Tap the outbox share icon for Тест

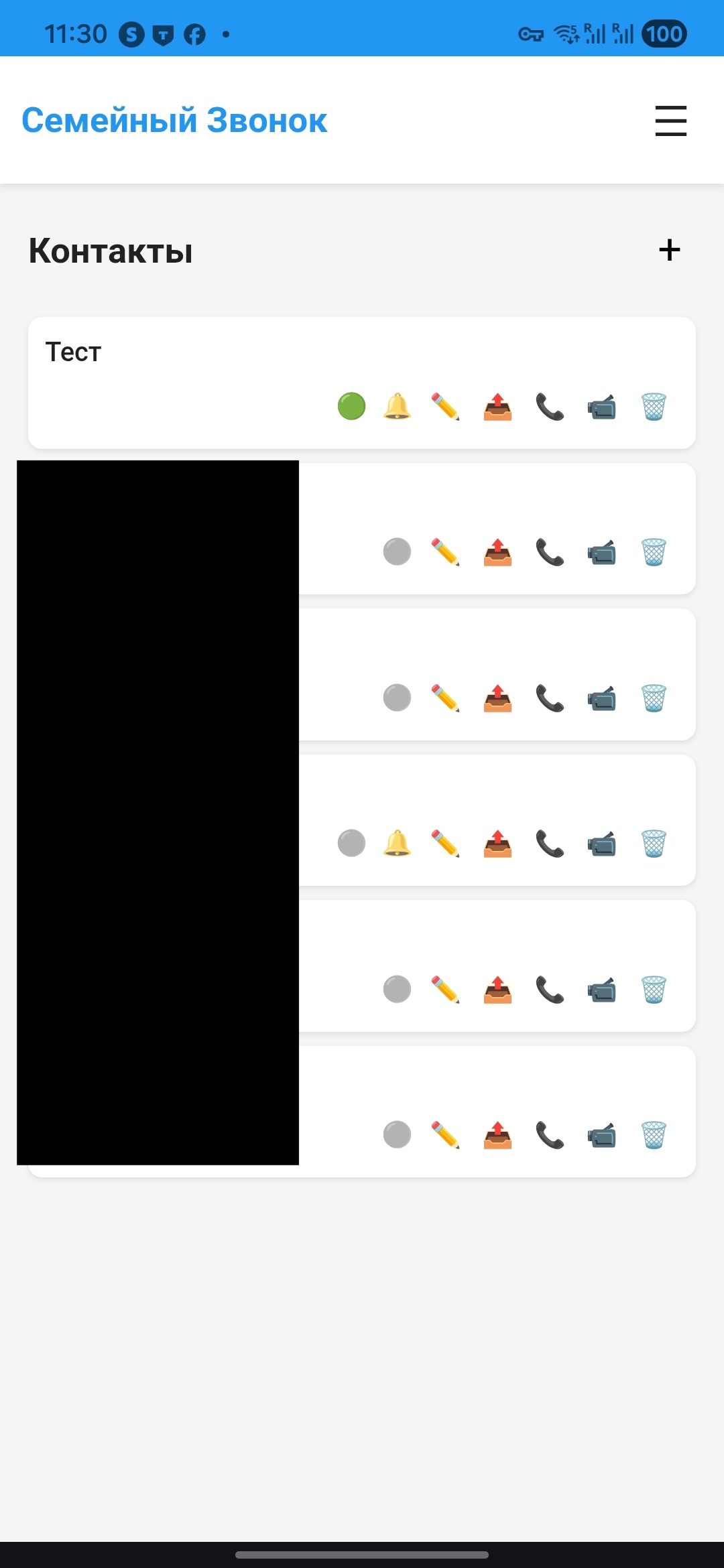pos(497,407)
